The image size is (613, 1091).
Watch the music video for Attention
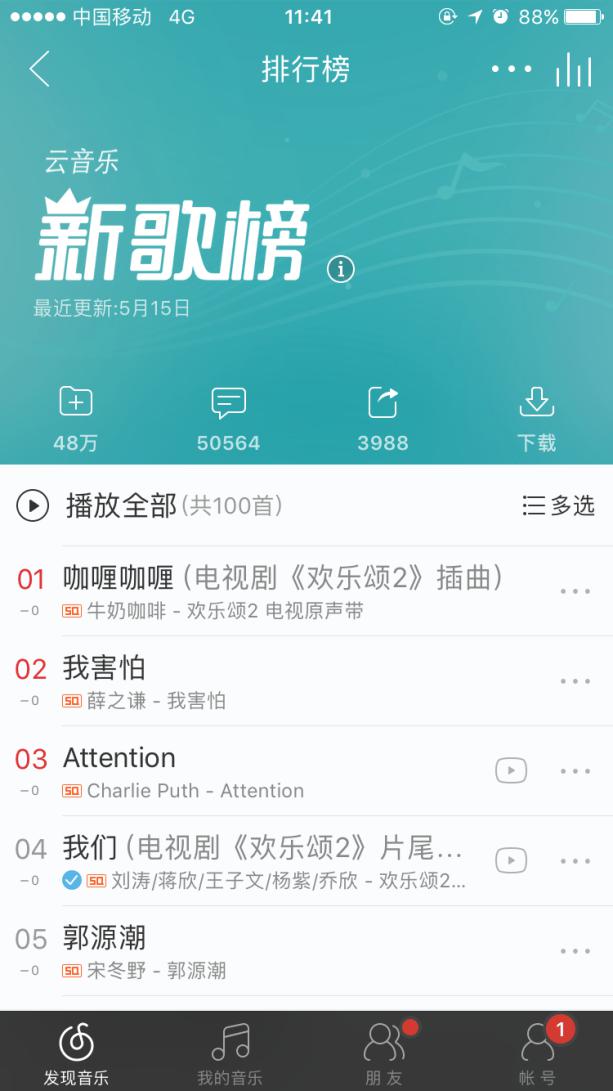[511, 771]
